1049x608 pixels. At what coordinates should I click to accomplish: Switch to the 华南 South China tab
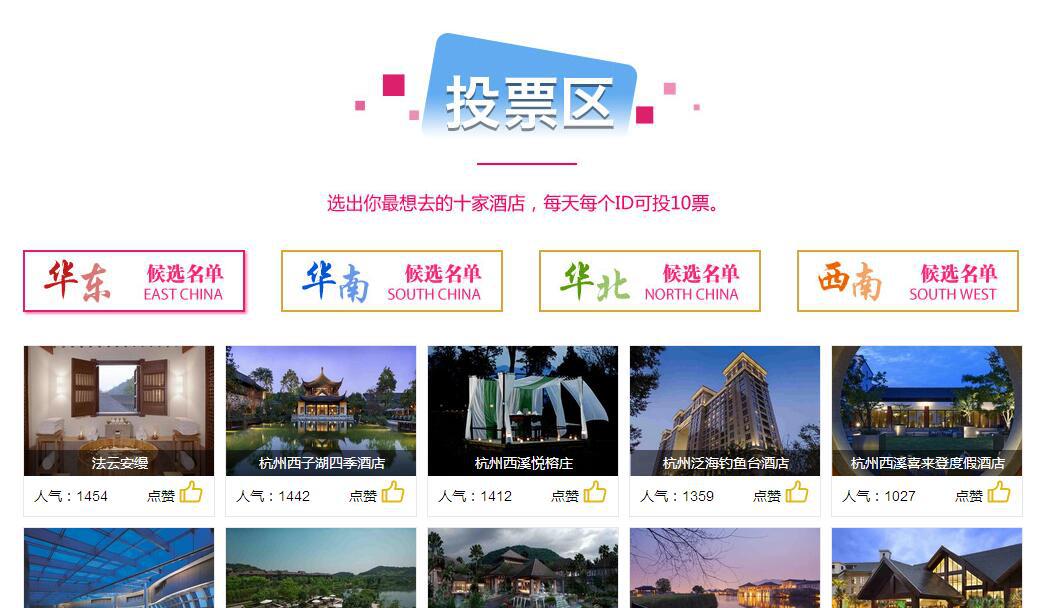392,281
